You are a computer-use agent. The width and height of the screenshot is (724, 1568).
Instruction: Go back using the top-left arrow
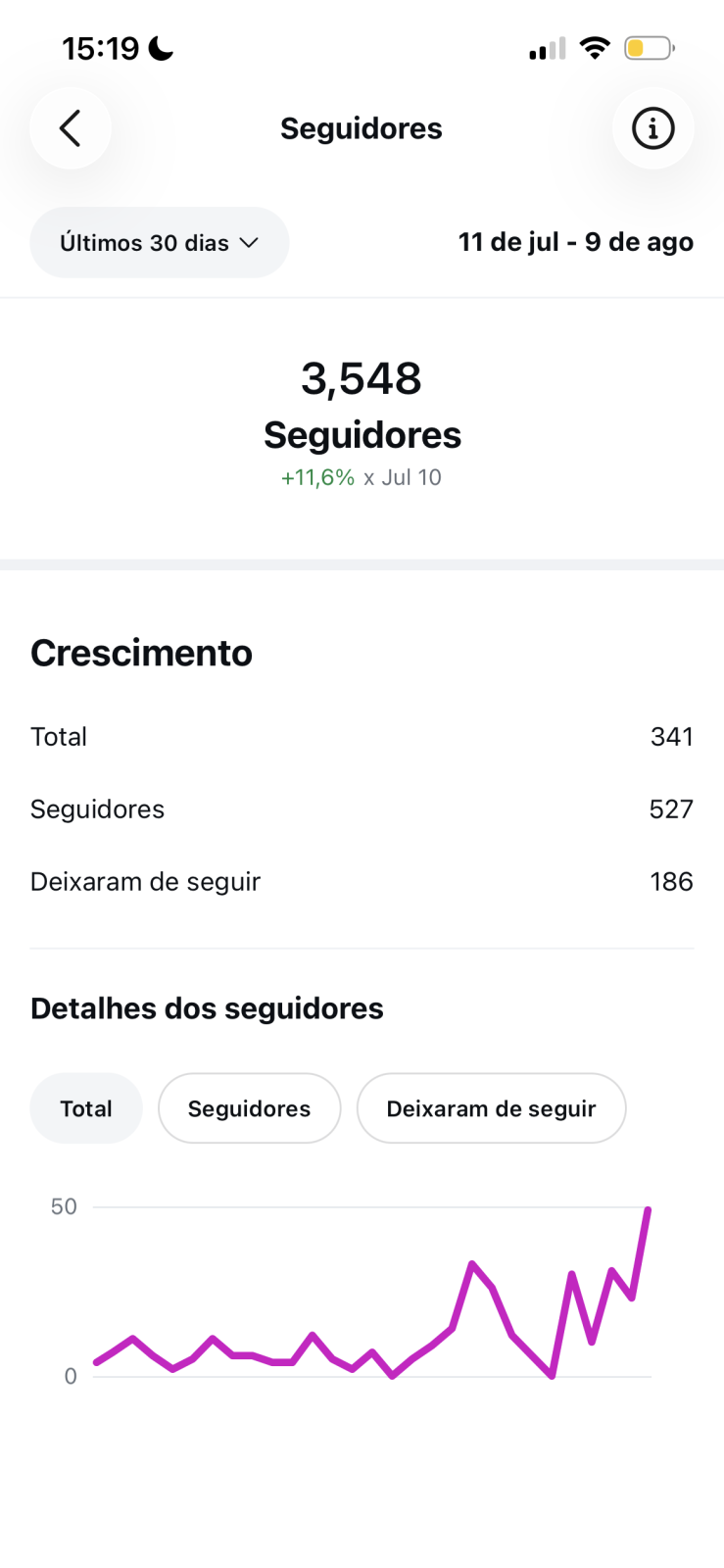(70, 128)
